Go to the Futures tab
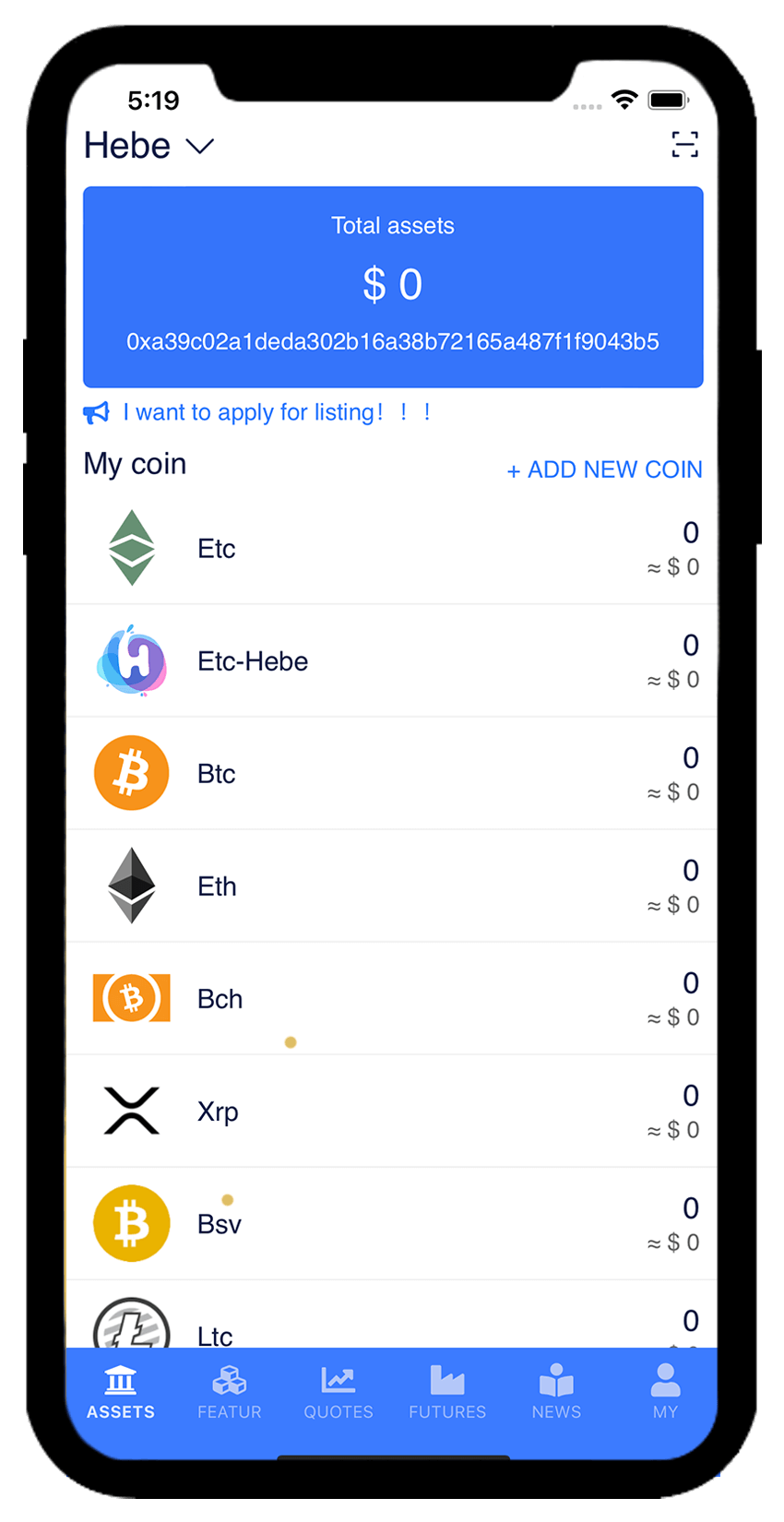 click(x=447, y=1393)
